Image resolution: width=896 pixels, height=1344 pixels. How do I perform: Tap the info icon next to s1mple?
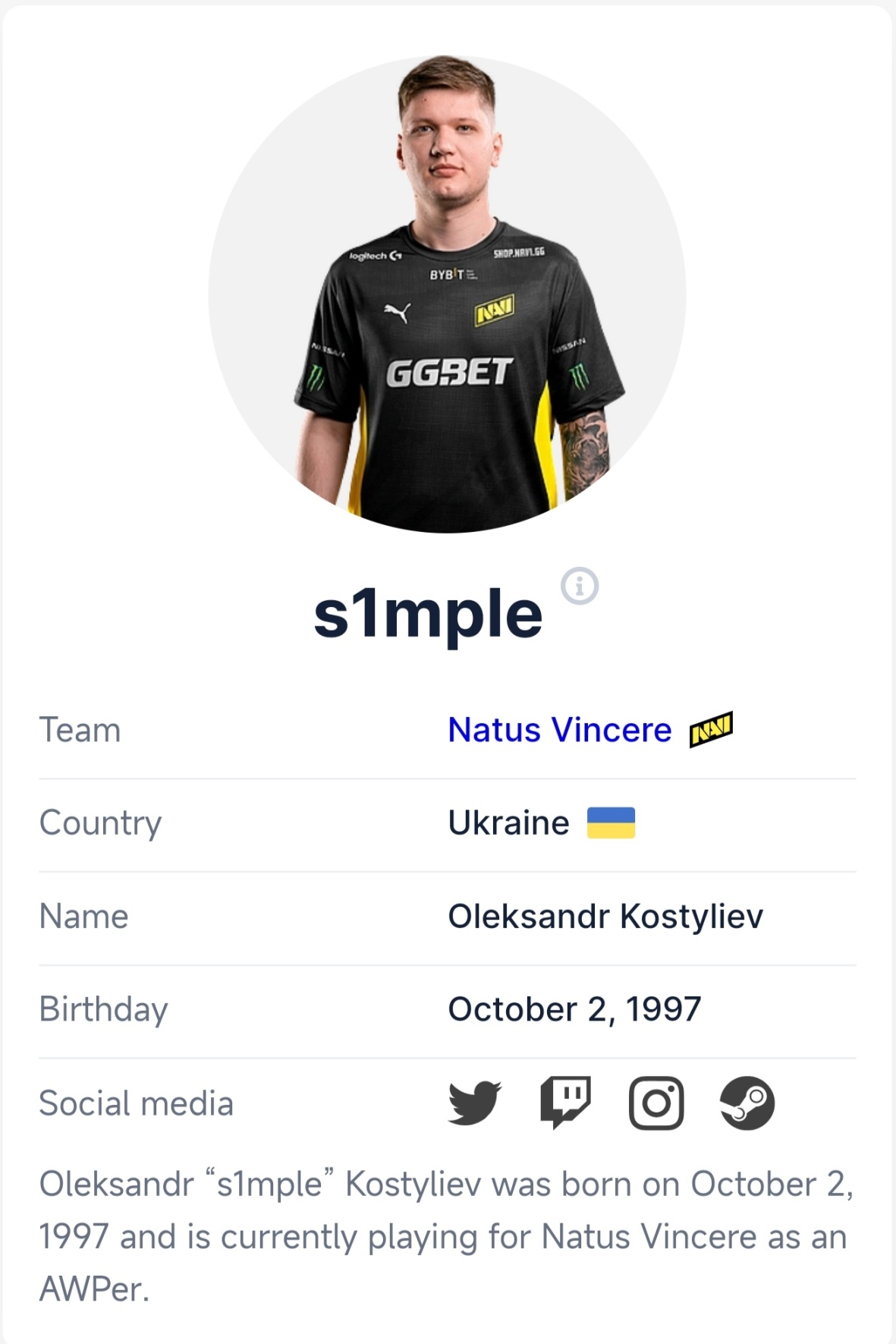coord(580,586)
